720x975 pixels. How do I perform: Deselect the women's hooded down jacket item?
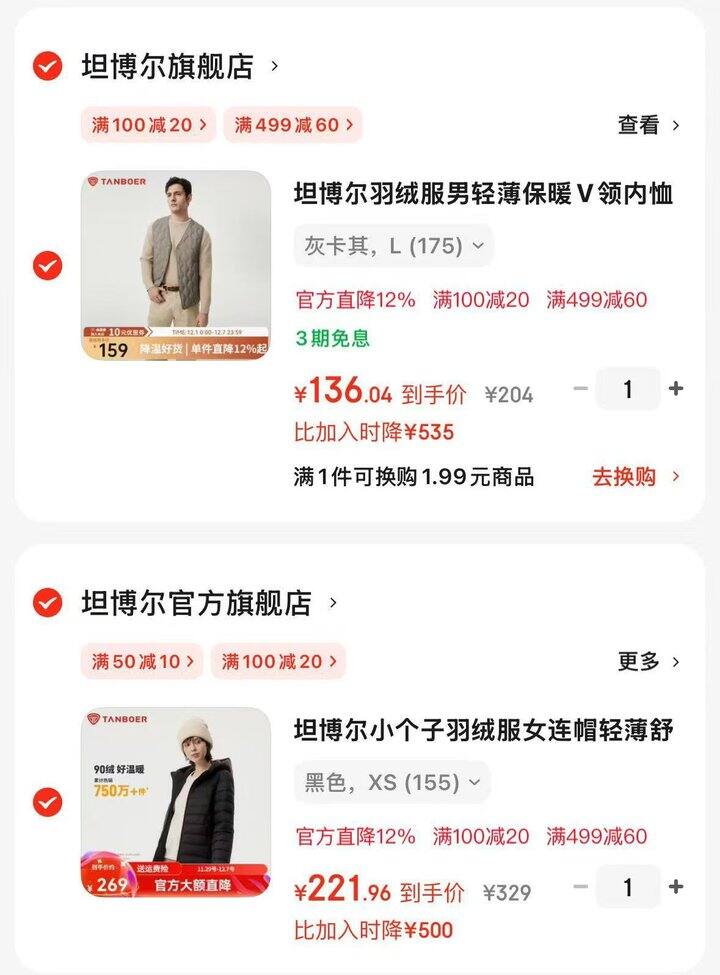(47, 802)
